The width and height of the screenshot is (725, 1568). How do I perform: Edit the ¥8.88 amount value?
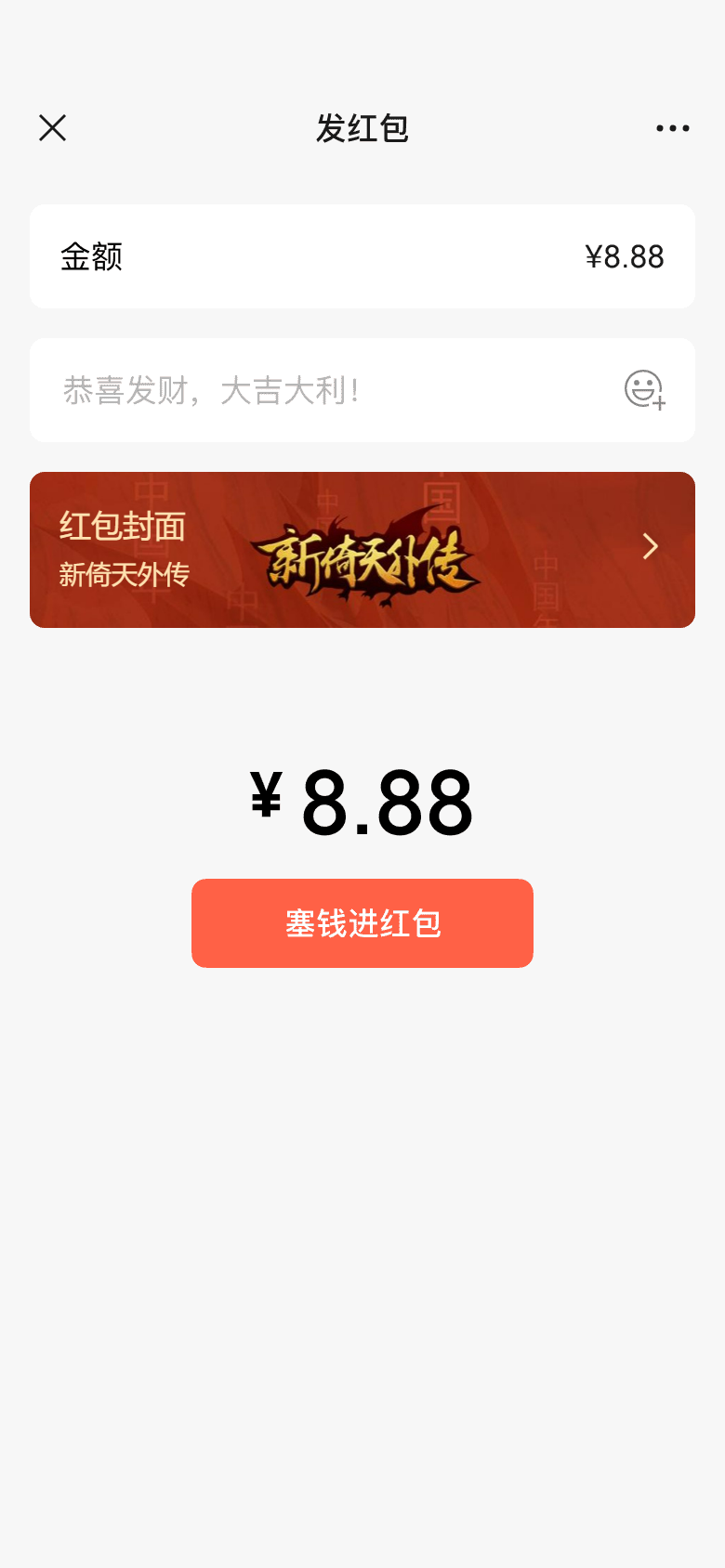click(x=625, y=256)
